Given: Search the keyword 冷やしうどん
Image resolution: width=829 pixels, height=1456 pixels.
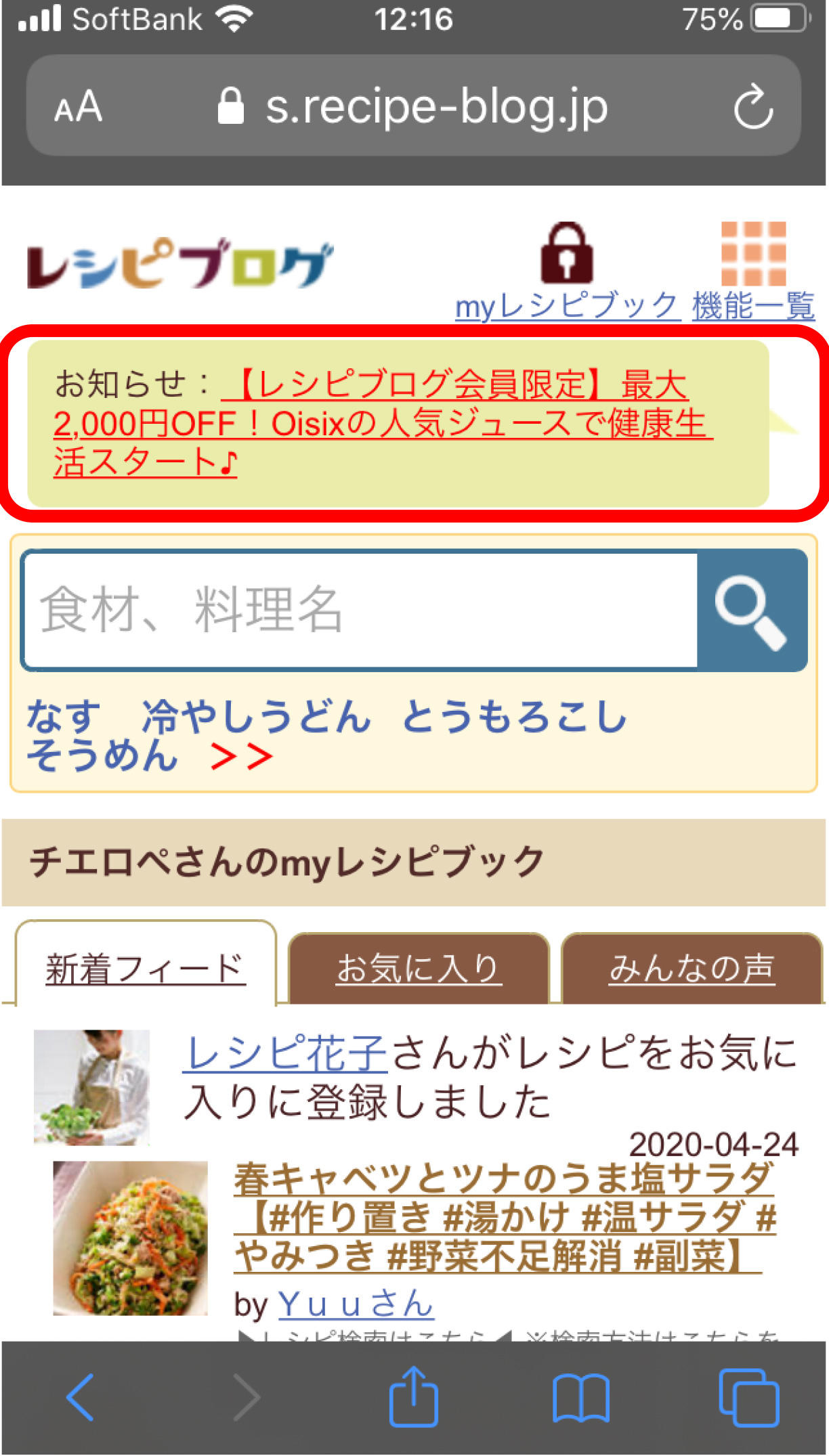Looking at the screenshot, I should click(x=257, y=717).
